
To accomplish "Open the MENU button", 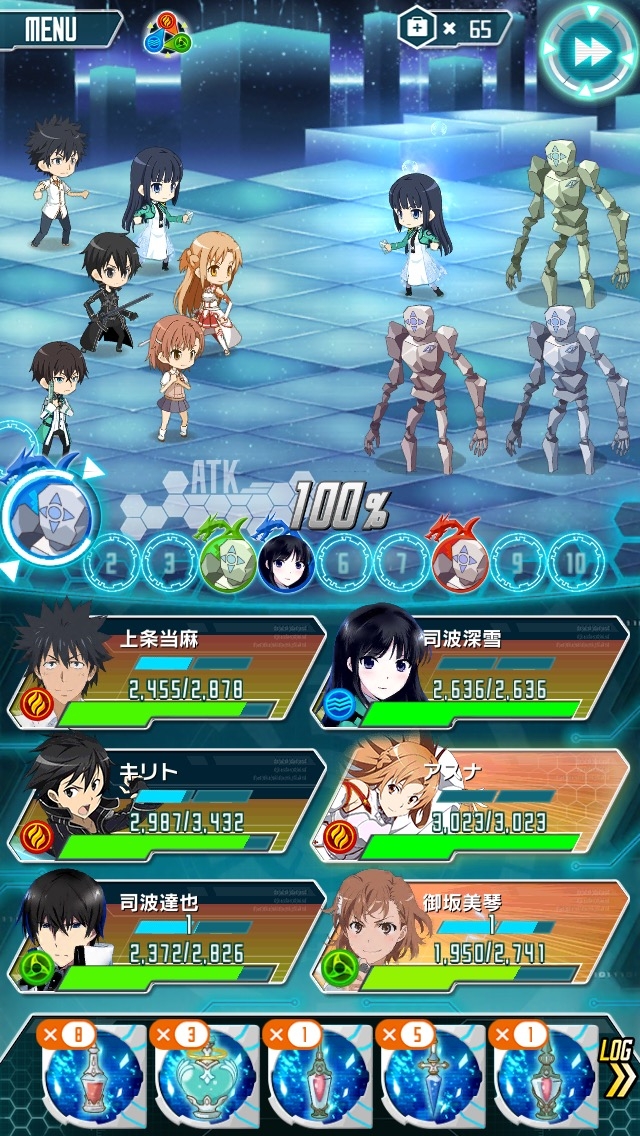I will [x=57, y=29].
